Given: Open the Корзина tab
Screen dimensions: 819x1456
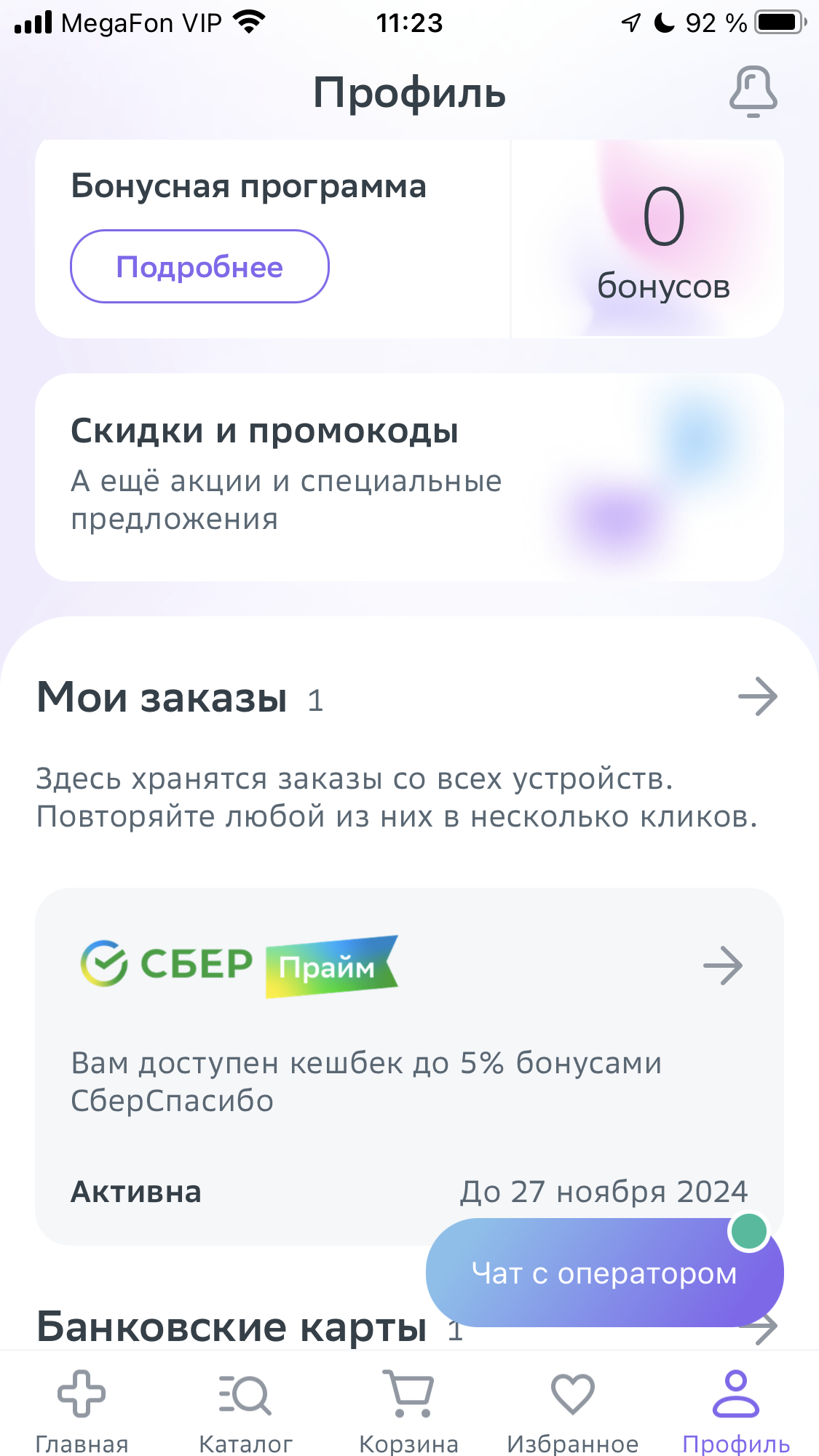Looking at the screenshot, I should click(409, 1412).
